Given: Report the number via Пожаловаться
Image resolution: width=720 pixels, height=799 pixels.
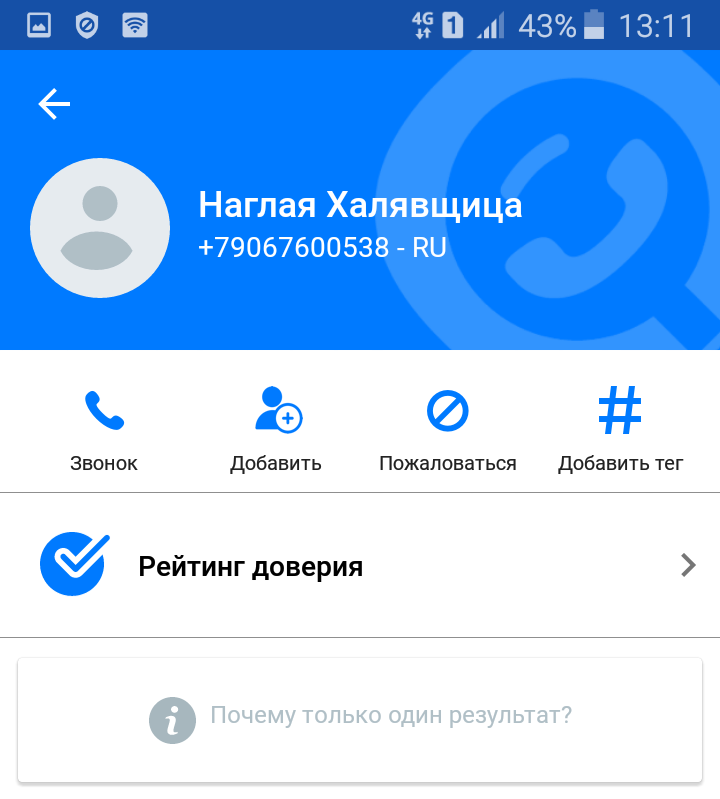Looking at the screenshot, I should click(x=447, y=428).
